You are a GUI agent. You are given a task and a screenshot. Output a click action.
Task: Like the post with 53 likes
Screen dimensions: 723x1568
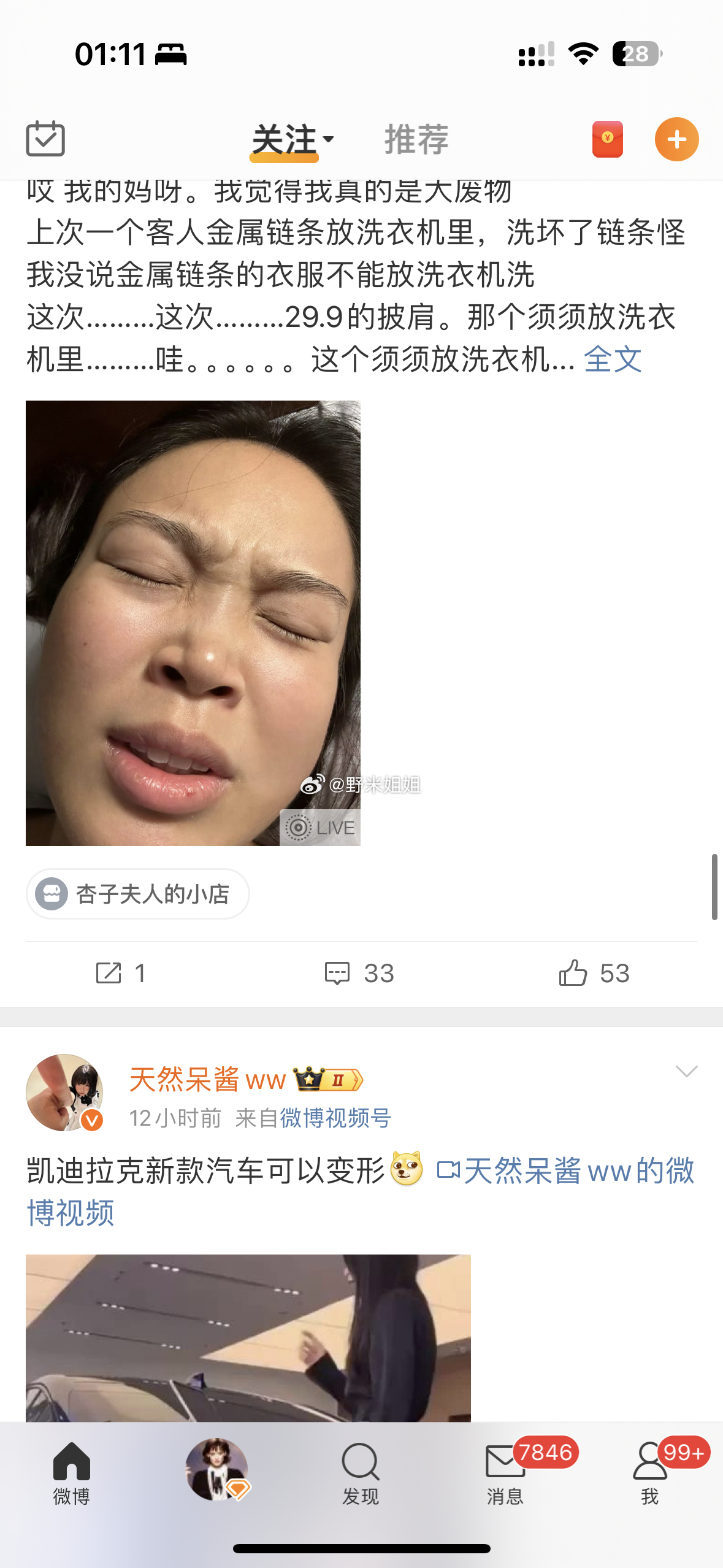(594, 973)
